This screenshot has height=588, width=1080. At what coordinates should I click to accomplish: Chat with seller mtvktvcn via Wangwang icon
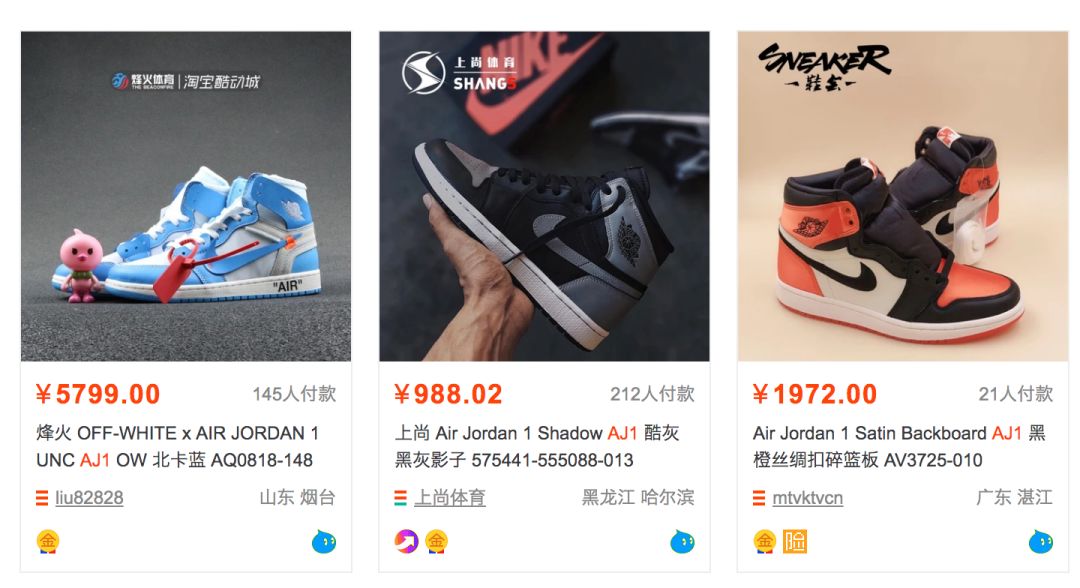point(1040,542)
